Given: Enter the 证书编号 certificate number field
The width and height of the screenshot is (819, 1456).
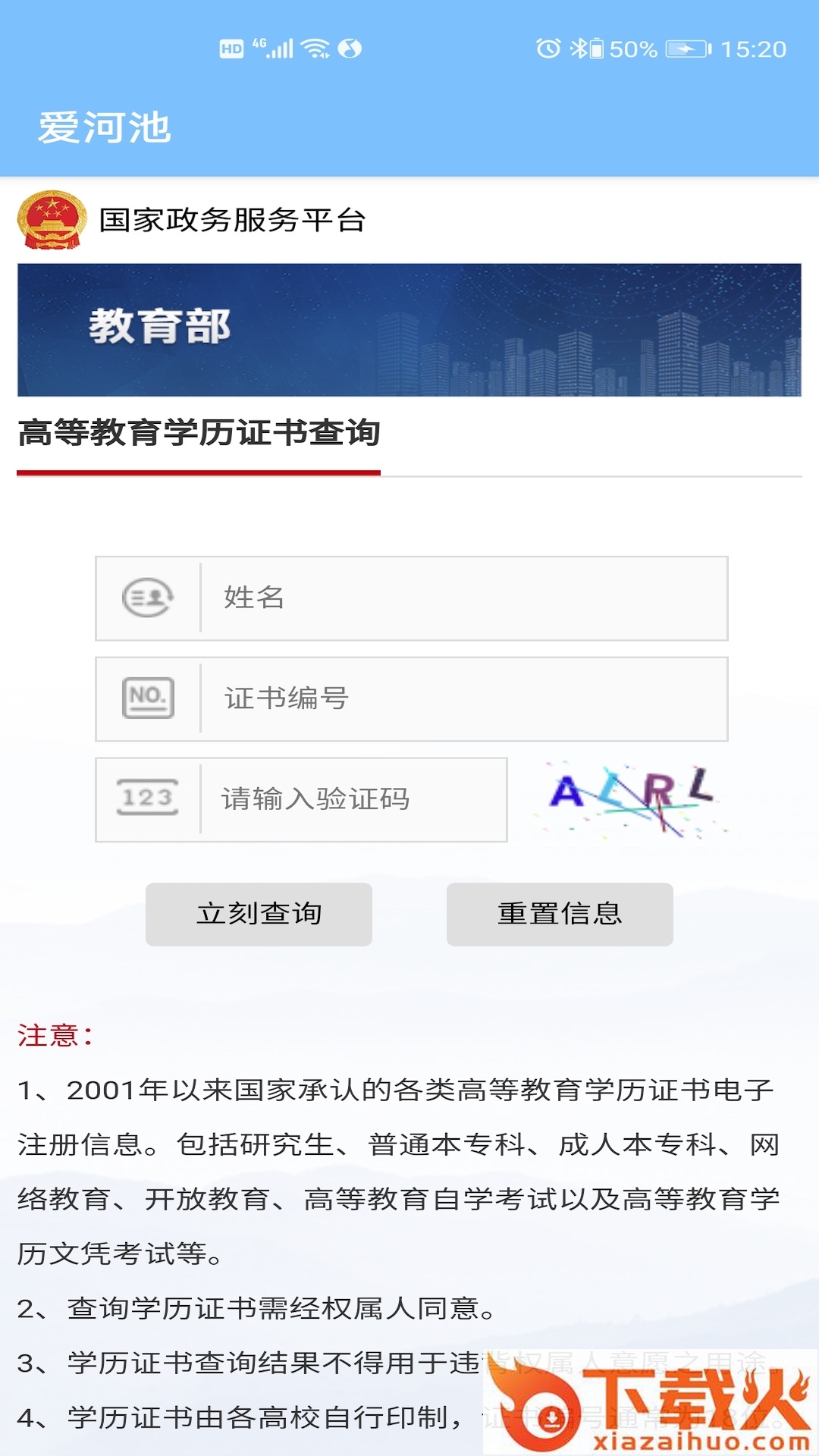Looking at the screenshot, I should pyautogui.click(x=463, y=699).
